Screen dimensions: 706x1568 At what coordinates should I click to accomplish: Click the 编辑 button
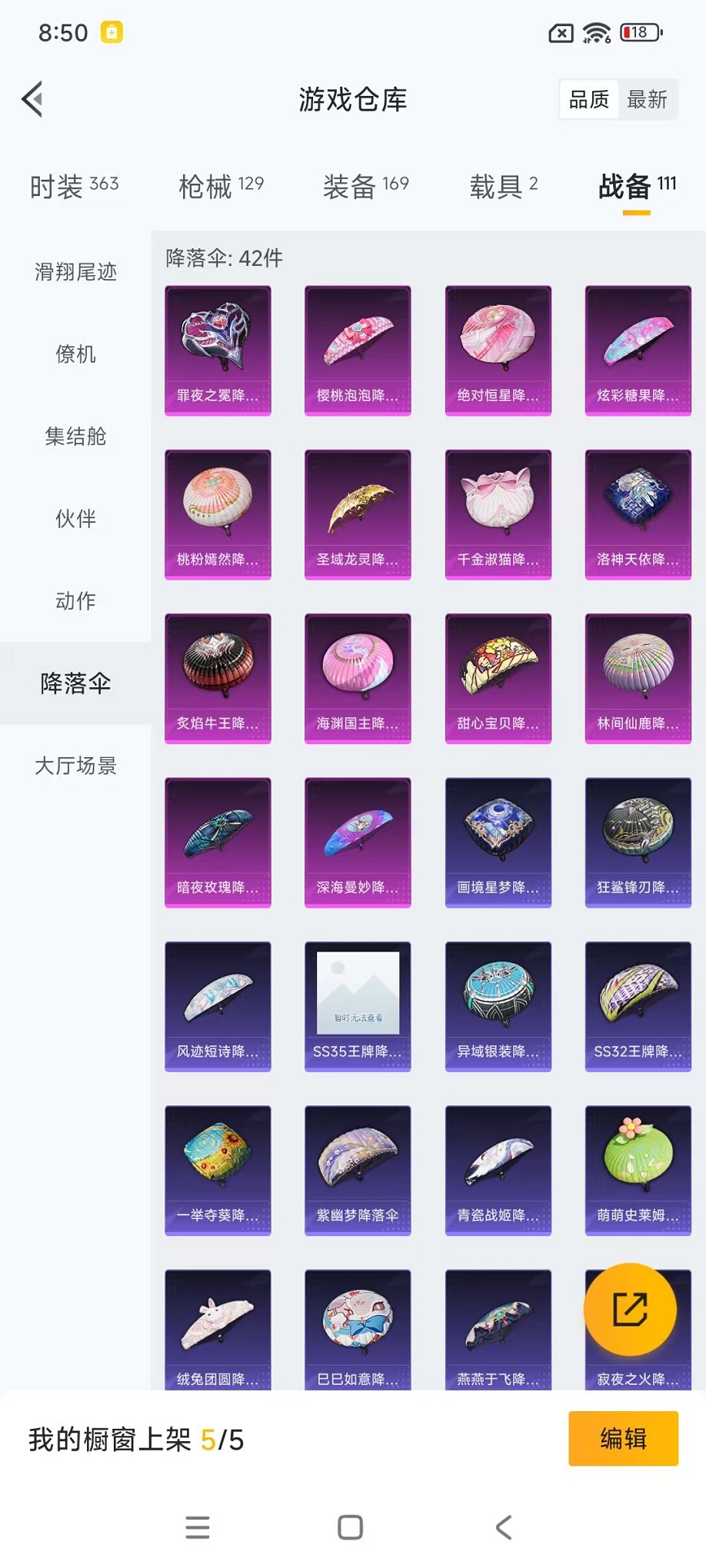coord(622,1437)
